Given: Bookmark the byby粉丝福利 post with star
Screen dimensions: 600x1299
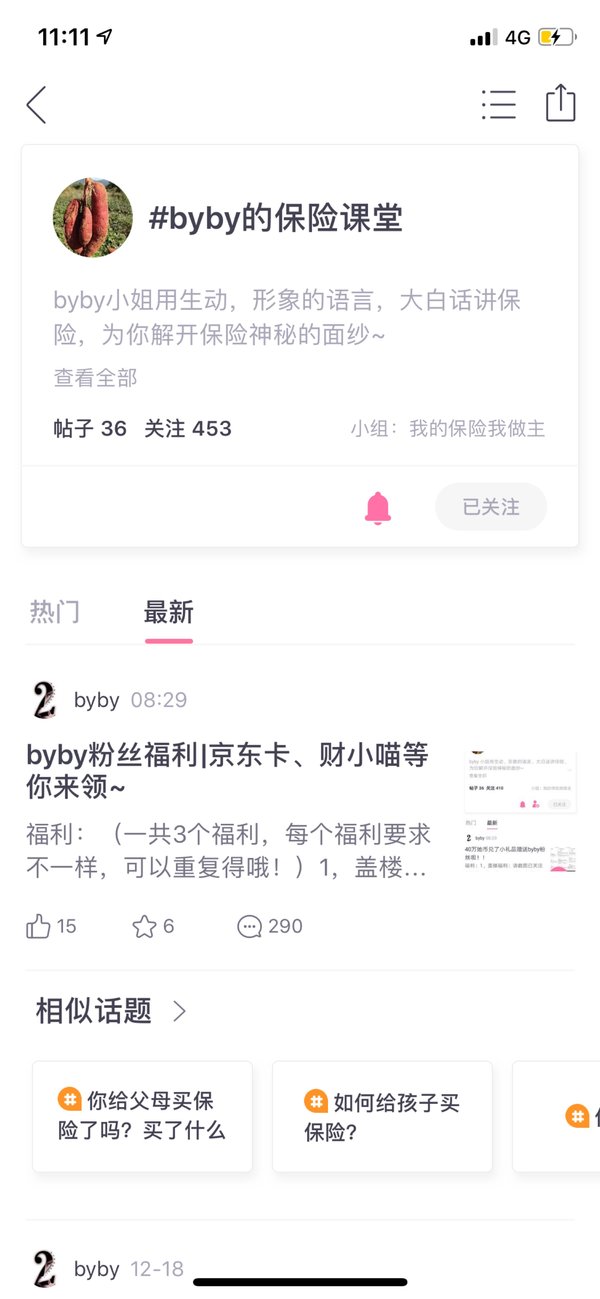Looking at the screenshot, I should 153,927.
